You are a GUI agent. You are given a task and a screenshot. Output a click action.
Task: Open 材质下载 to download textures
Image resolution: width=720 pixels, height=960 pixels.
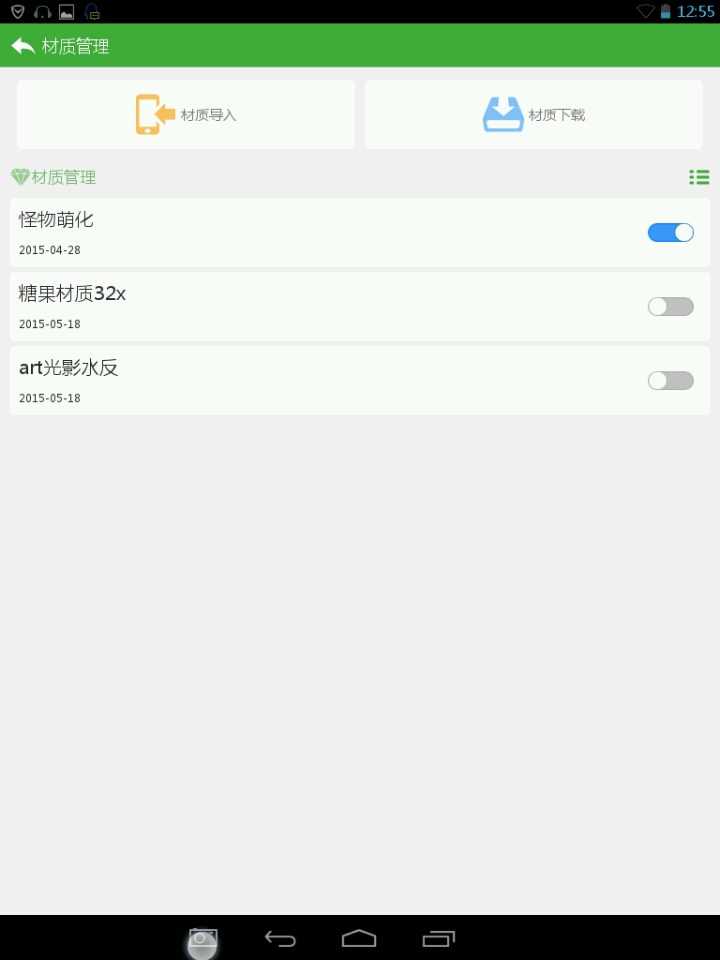[x=534, y=115]
